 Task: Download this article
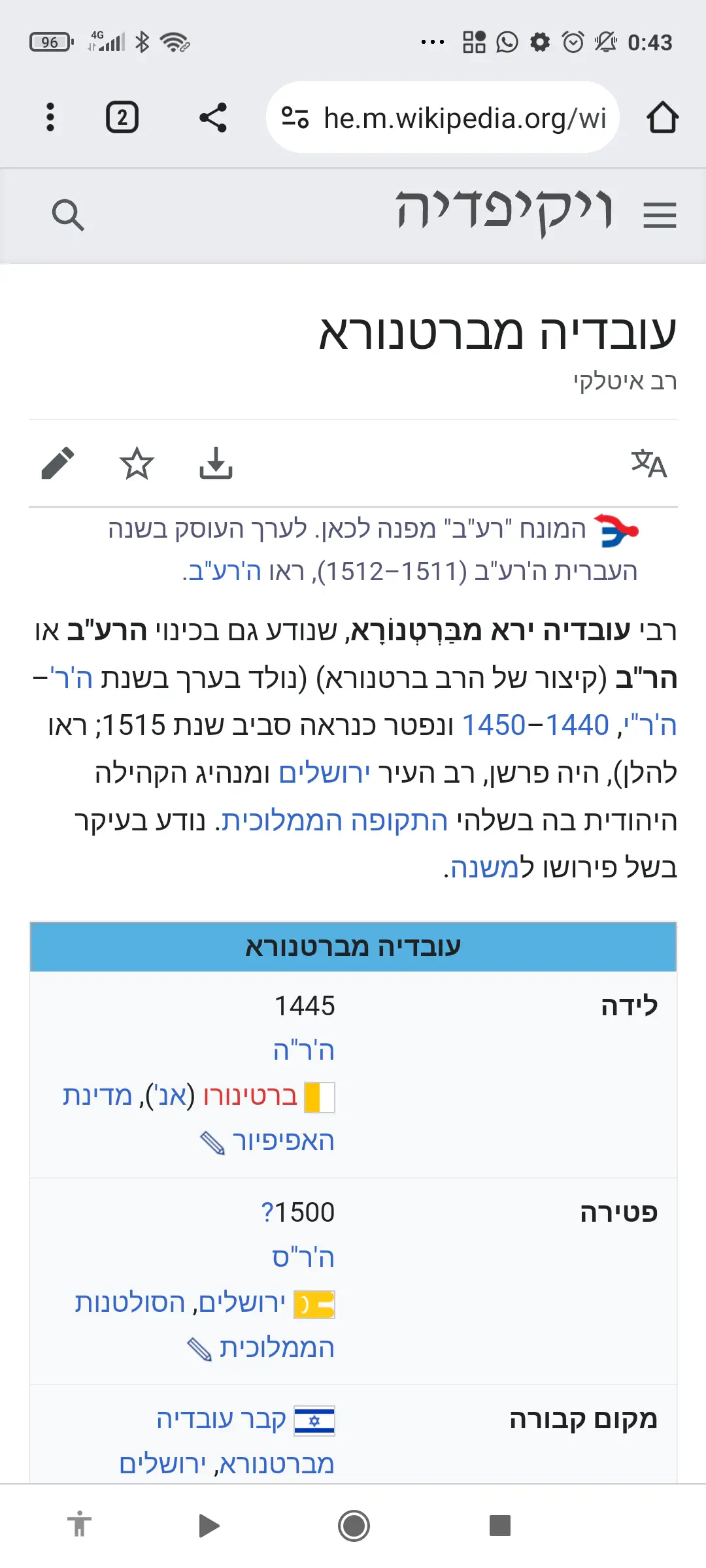[216, 463]
